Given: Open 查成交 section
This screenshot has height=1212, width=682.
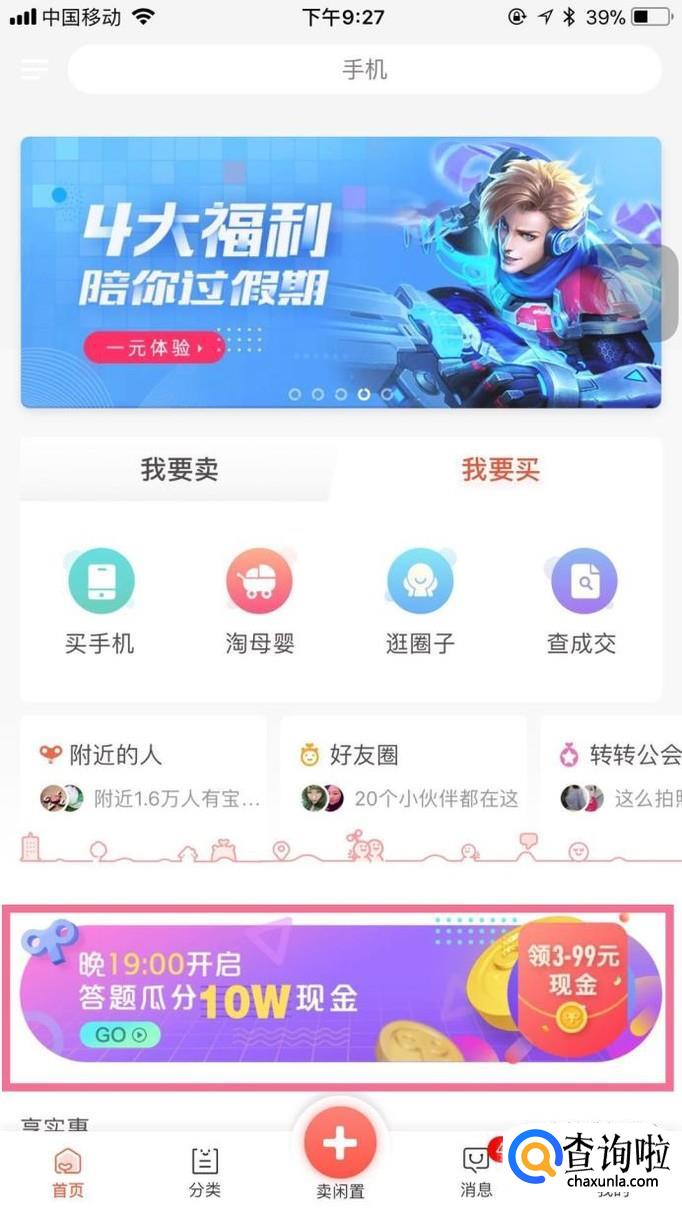Looking at the screenshot, I should tap(582, 602).
